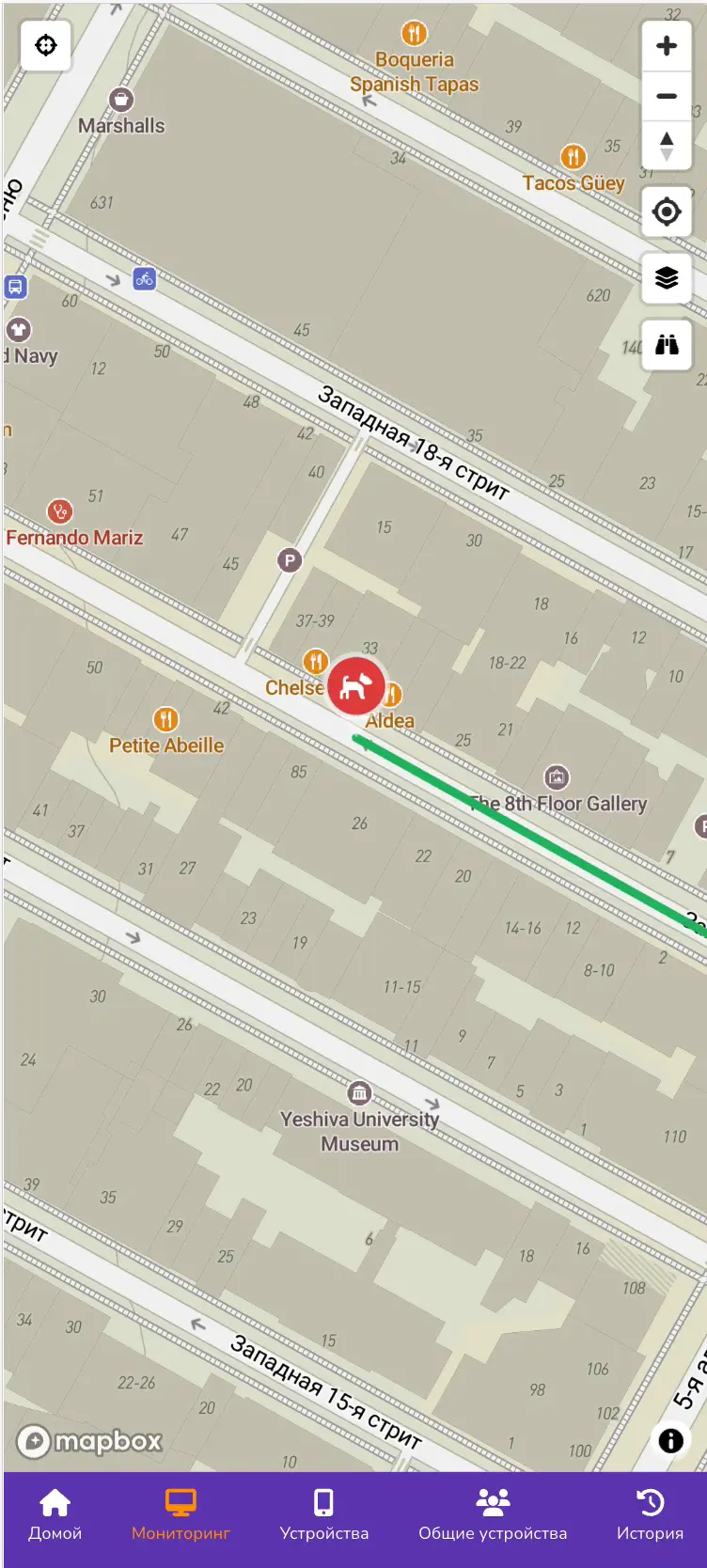Screen dimensions: 707x1568
Task: Select the red dog tracker marker
Action: pos(355,686)
